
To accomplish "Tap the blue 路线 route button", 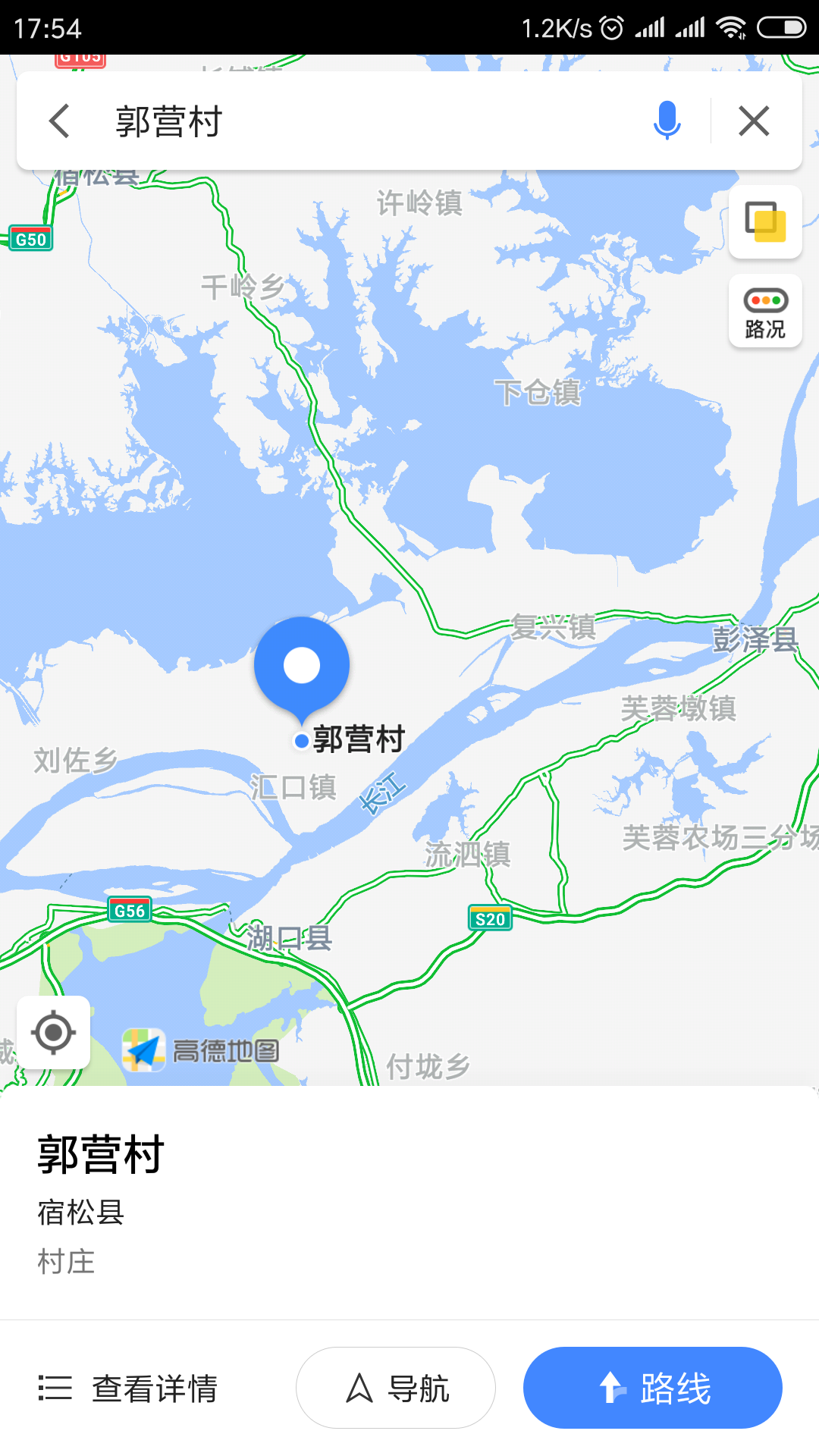I will (x=652, y=1388).
